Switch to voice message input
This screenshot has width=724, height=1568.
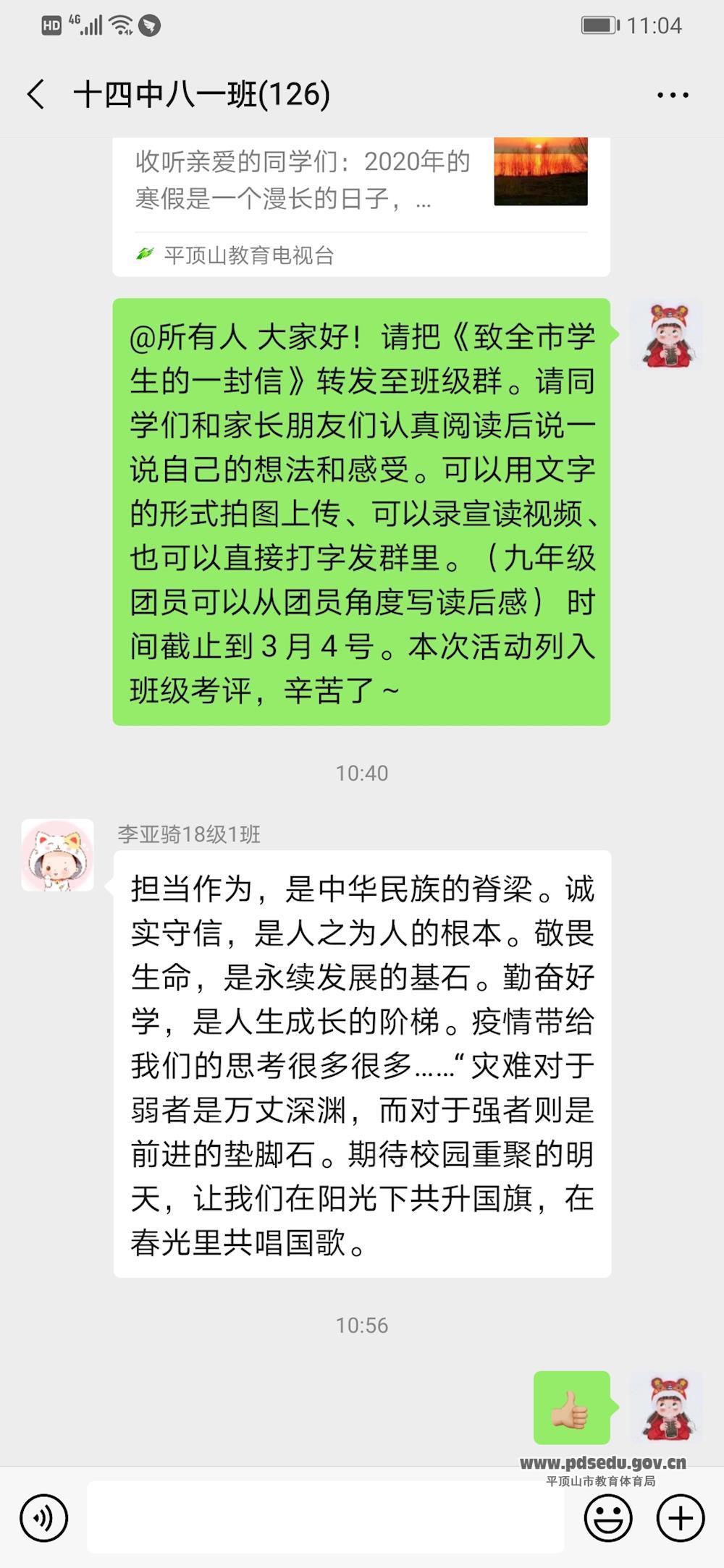tap(44, 1517)
